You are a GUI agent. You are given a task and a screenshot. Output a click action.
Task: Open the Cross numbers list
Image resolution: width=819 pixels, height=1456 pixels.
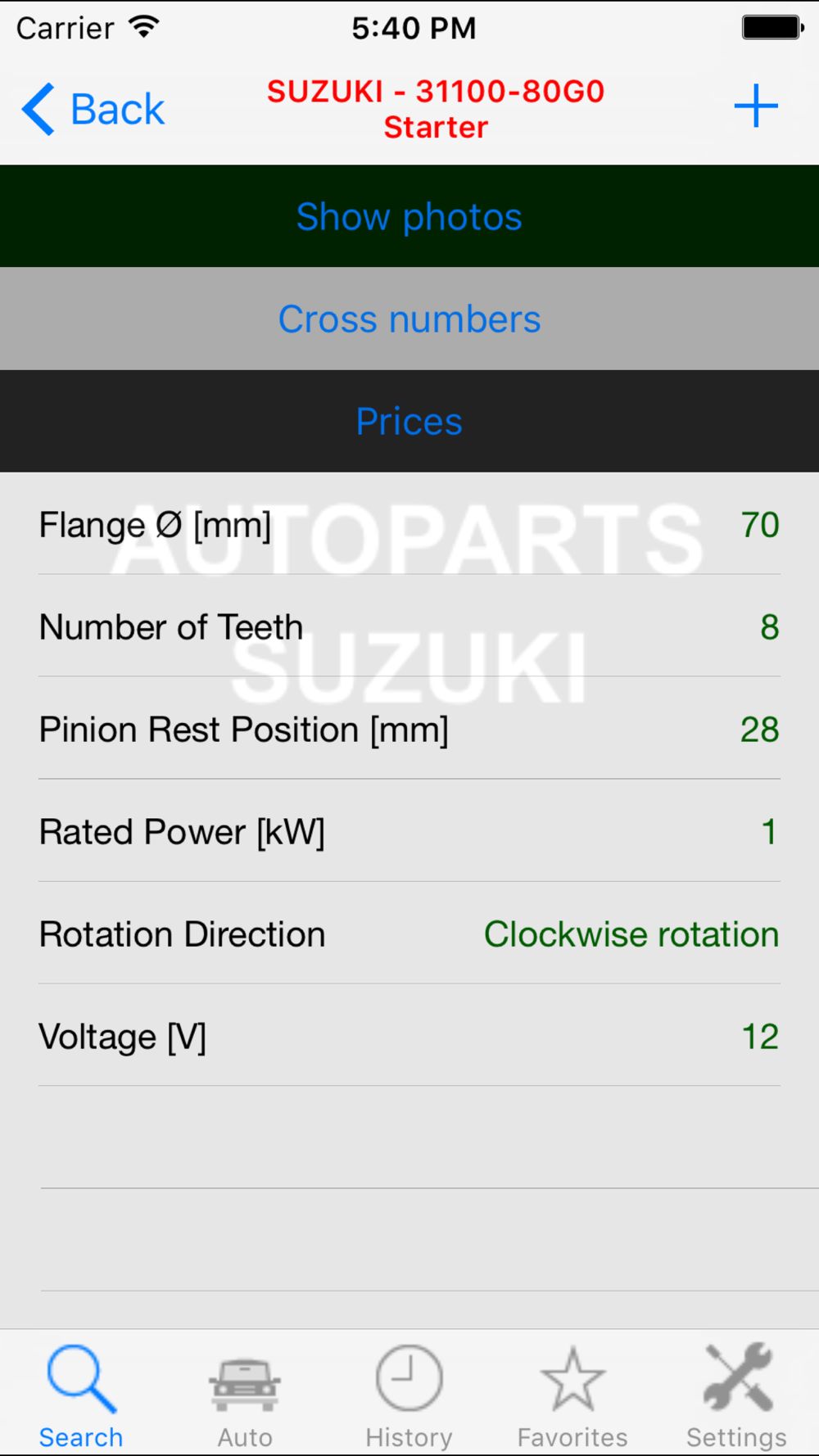(409, 319)
